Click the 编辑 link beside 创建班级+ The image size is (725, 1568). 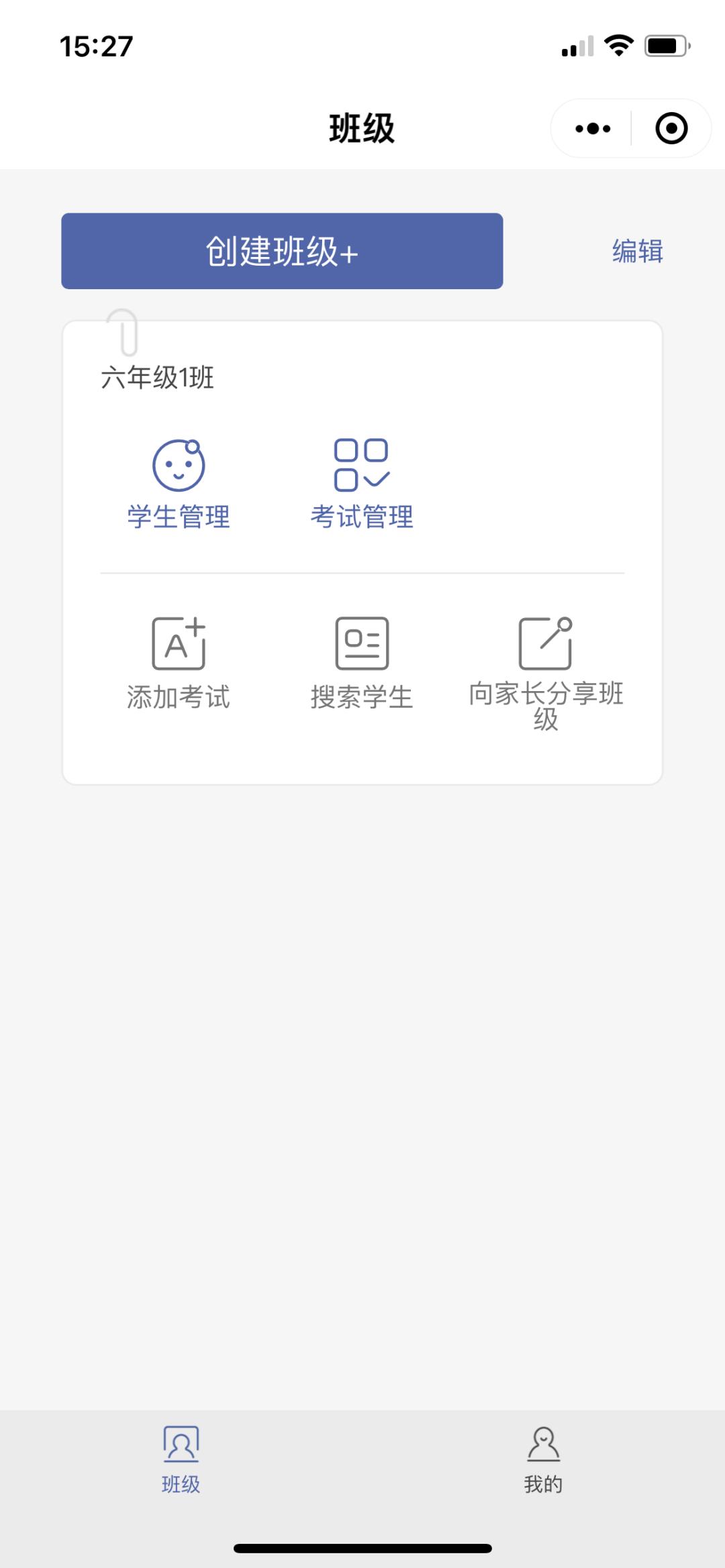click(x=636, y=250)
